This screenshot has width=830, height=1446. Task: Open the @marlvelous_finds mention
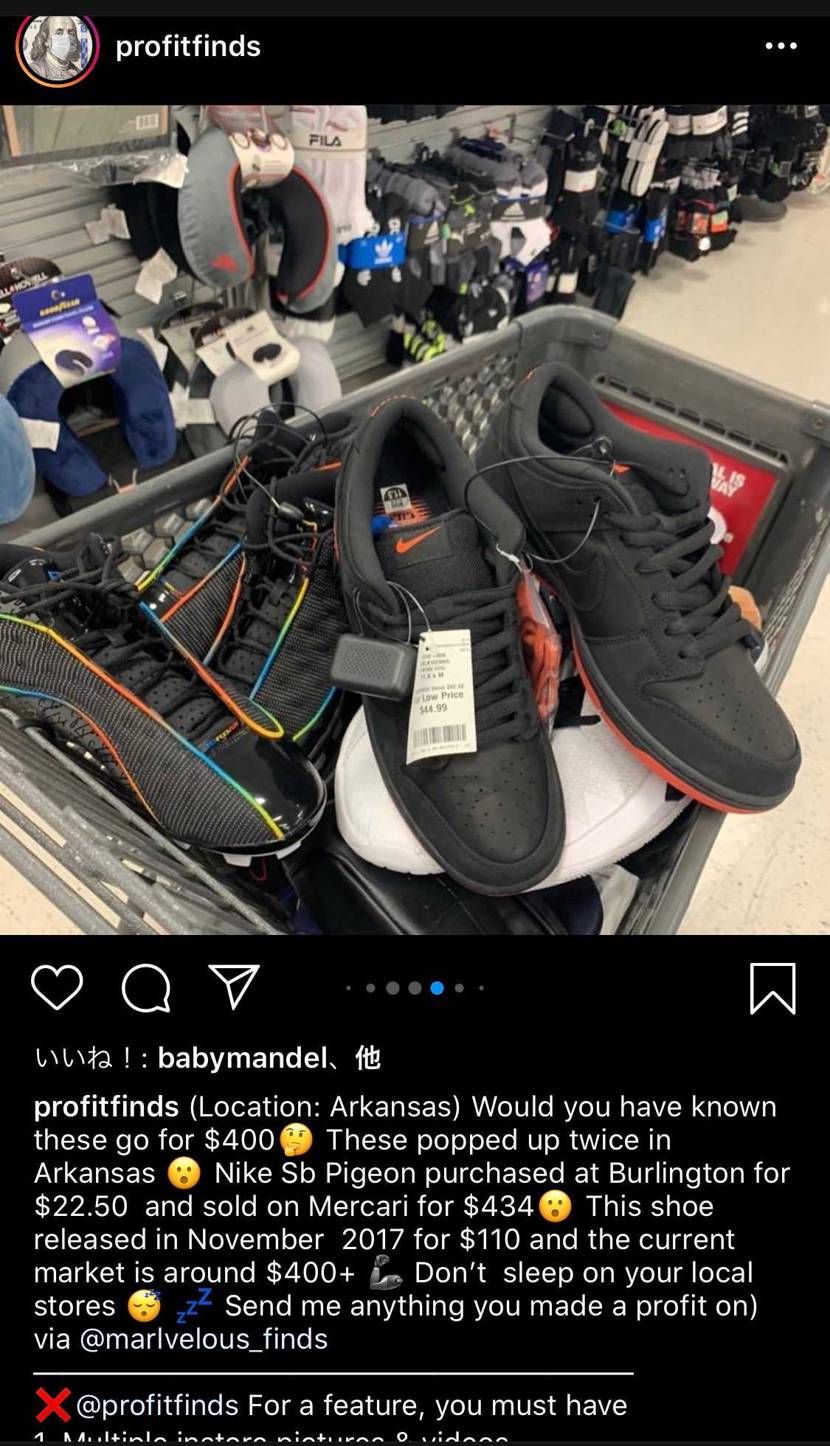tap(203, 1338)
